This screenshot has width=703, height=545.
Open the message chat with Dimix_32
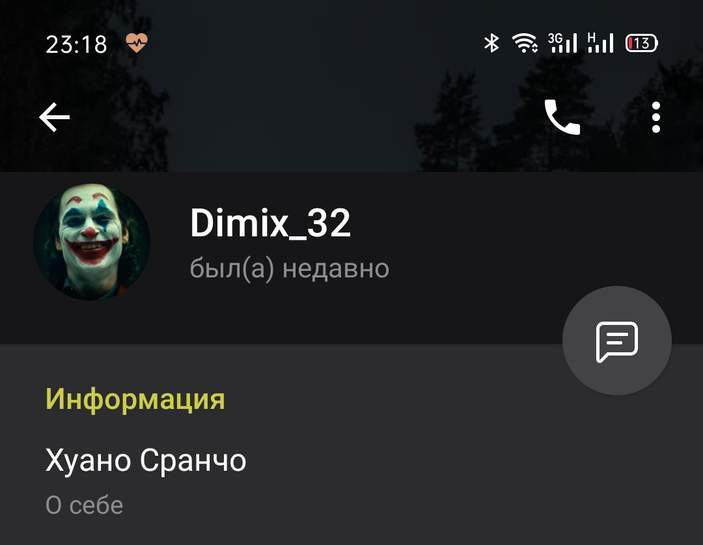coord(617,341)
